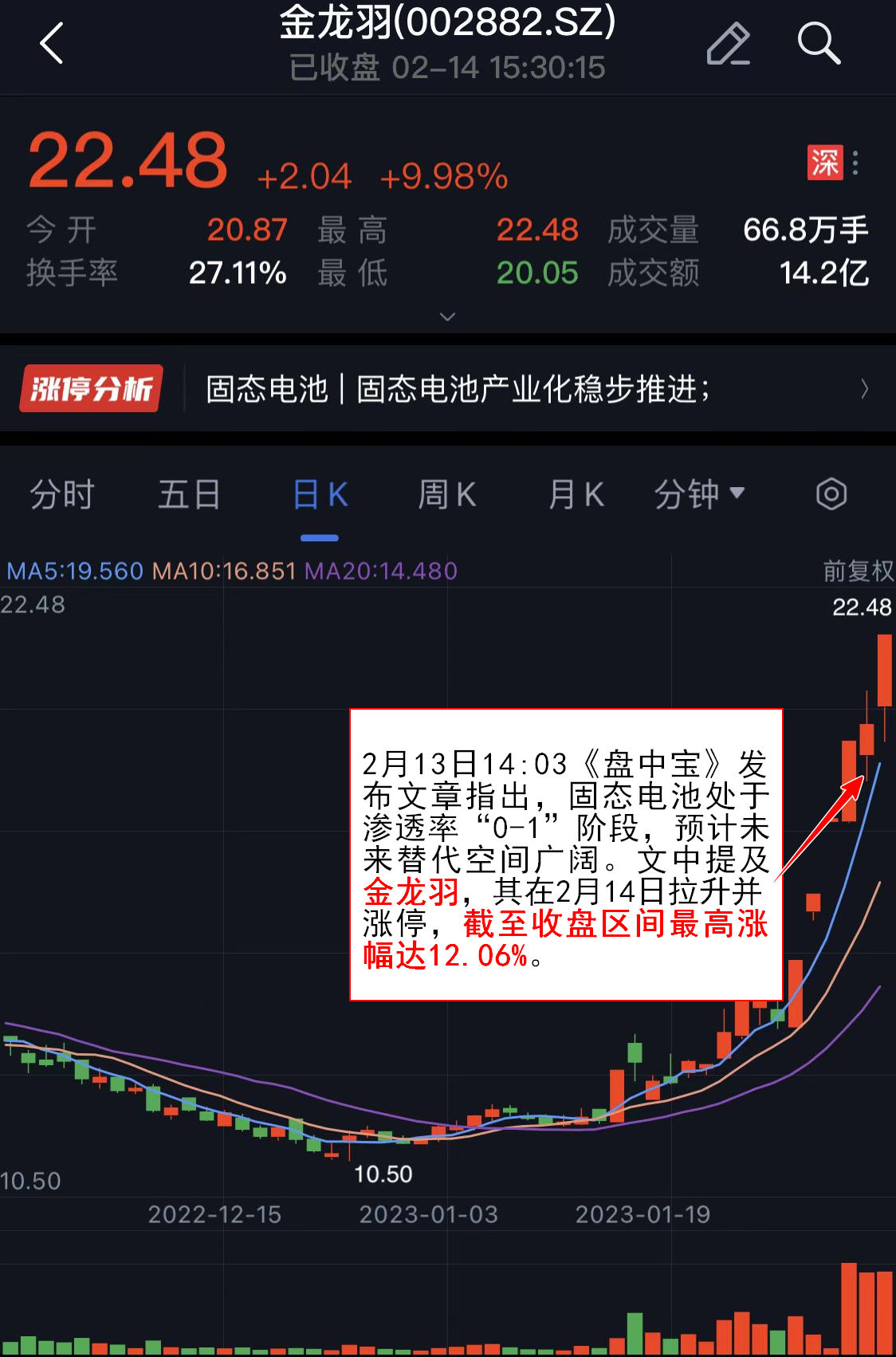This screenshot has height=1357, width=896.
Task: Open 涨停分析 固态电池 analysis row
Action: pos(446,389)
